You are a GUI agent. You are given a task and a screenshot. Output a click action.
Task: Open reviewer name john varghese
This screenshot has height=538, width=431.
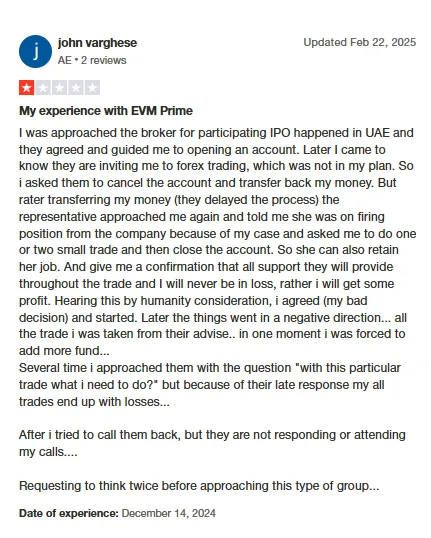click(x=97, y=43)
